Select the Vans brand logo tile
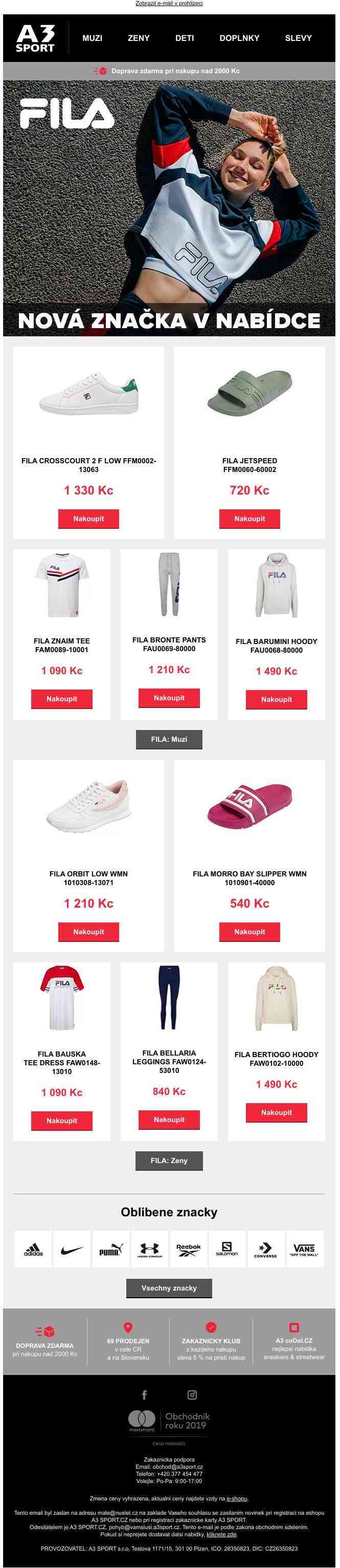 (x=304, y=1249)
